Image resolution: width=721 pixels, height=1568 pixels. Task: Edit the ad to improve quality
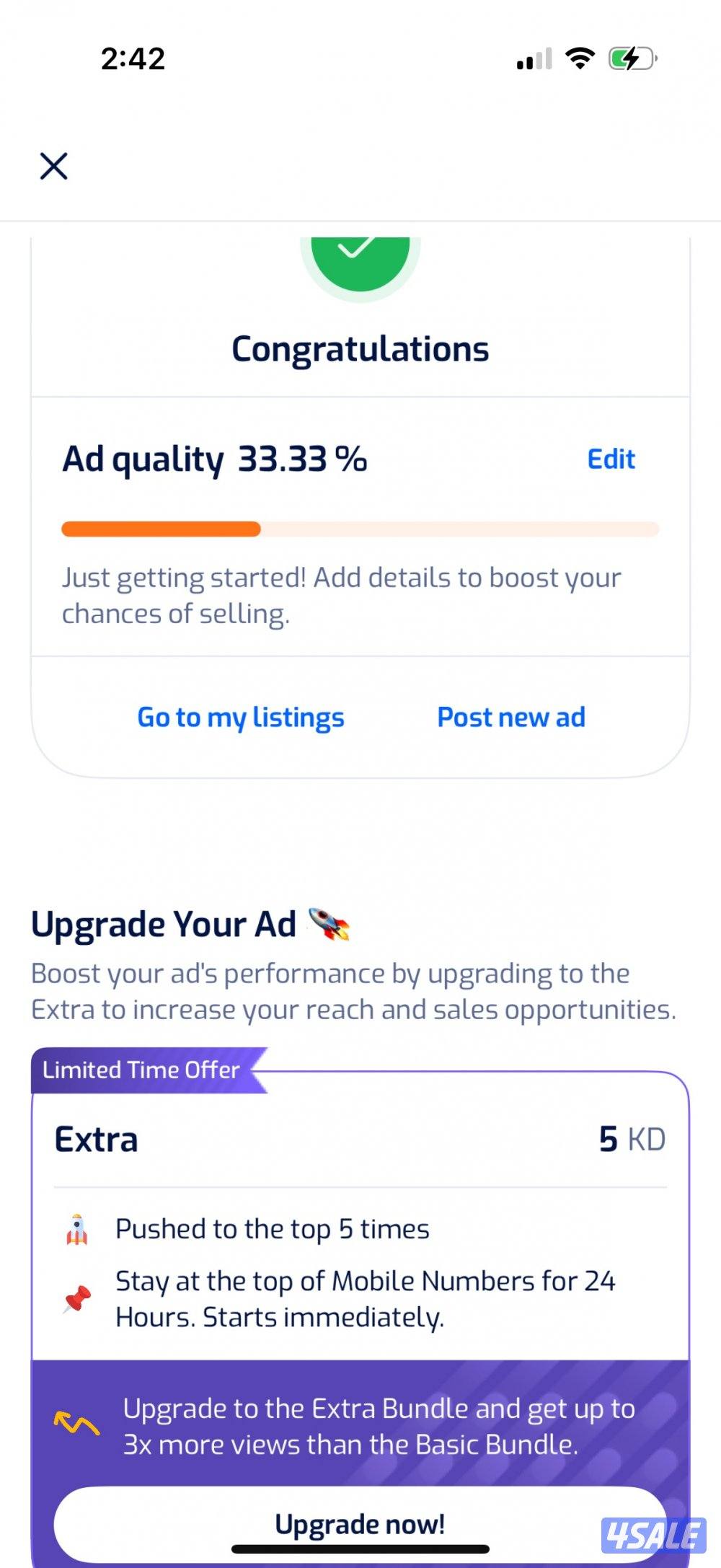coord(611,459)
